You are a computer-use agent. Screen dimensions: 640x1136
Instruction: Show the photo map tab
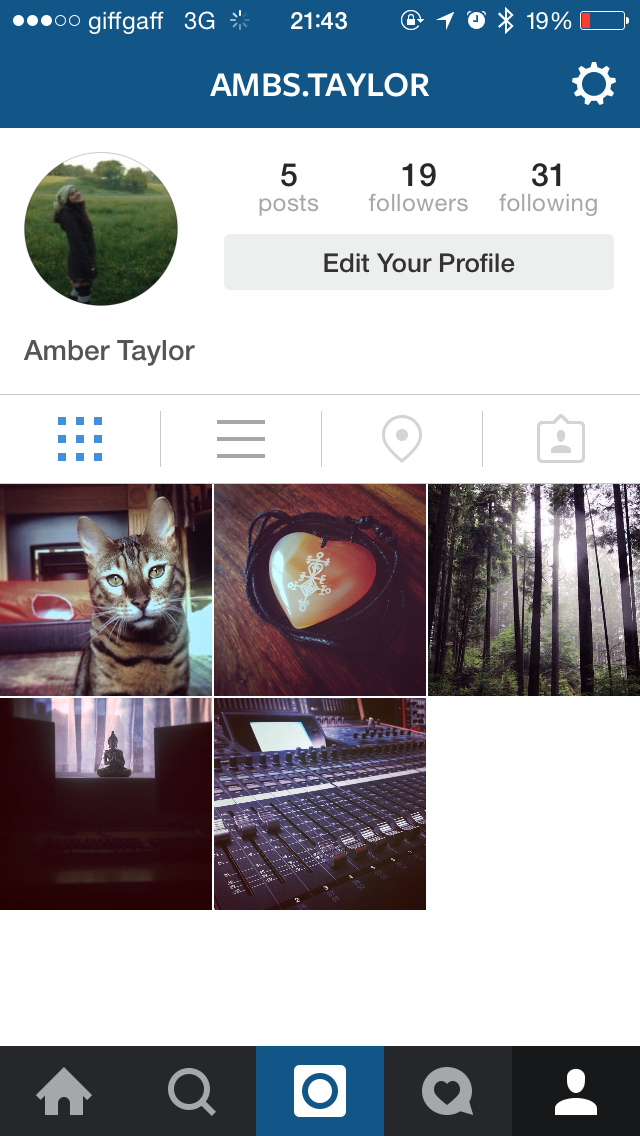click(x=402, y=439)
